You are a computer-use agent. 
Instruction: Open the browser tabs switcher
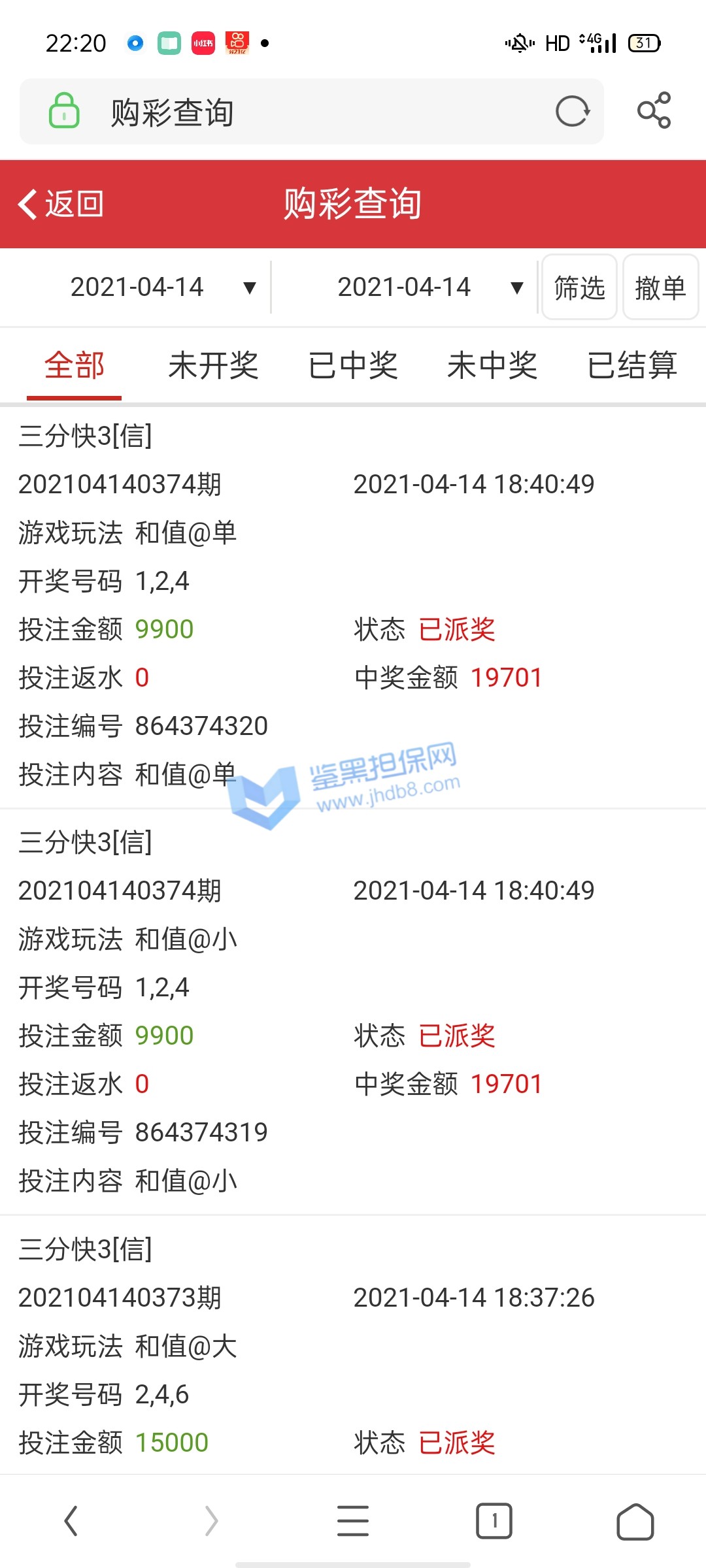(x=494, y=1521)
